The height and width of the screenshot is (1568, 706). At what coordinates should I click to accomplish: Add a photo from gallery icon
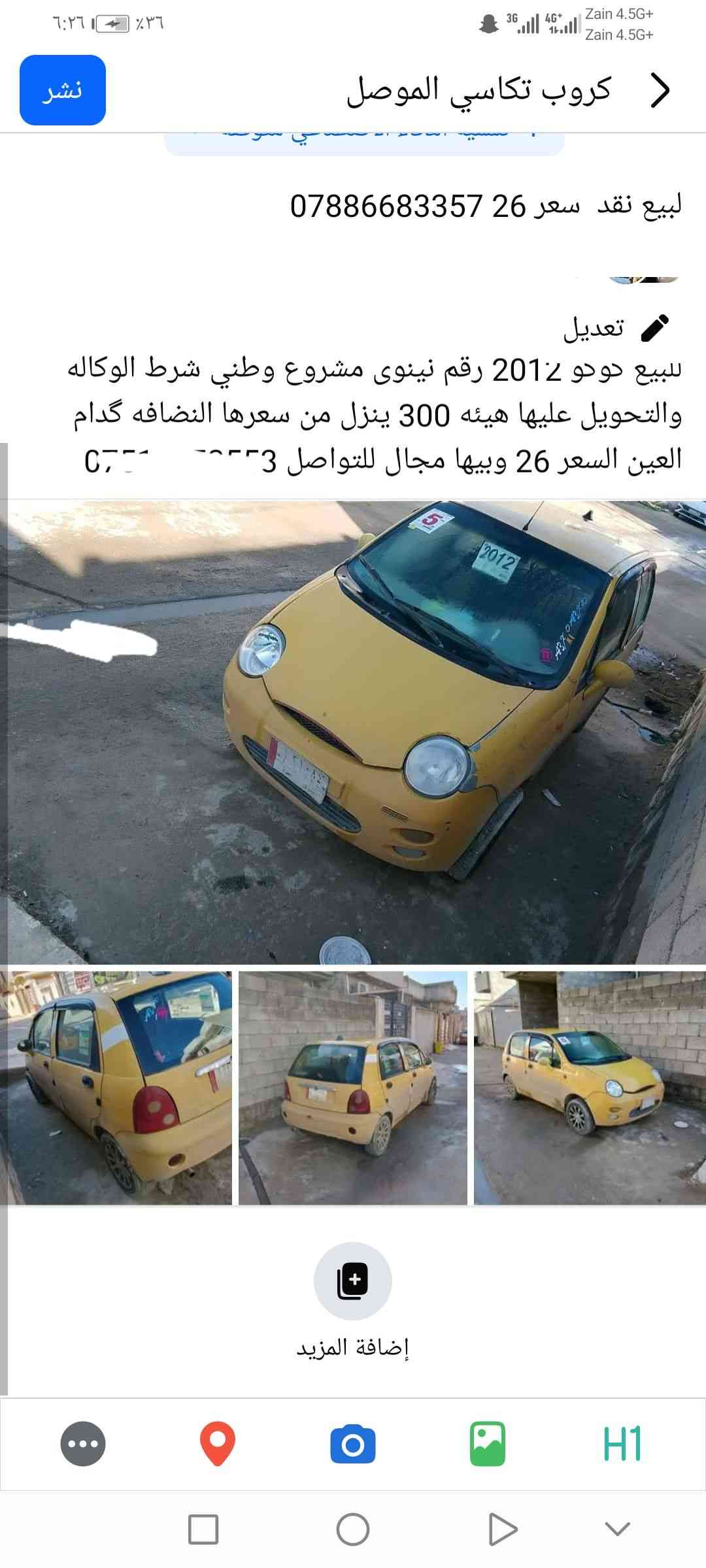488,1444
